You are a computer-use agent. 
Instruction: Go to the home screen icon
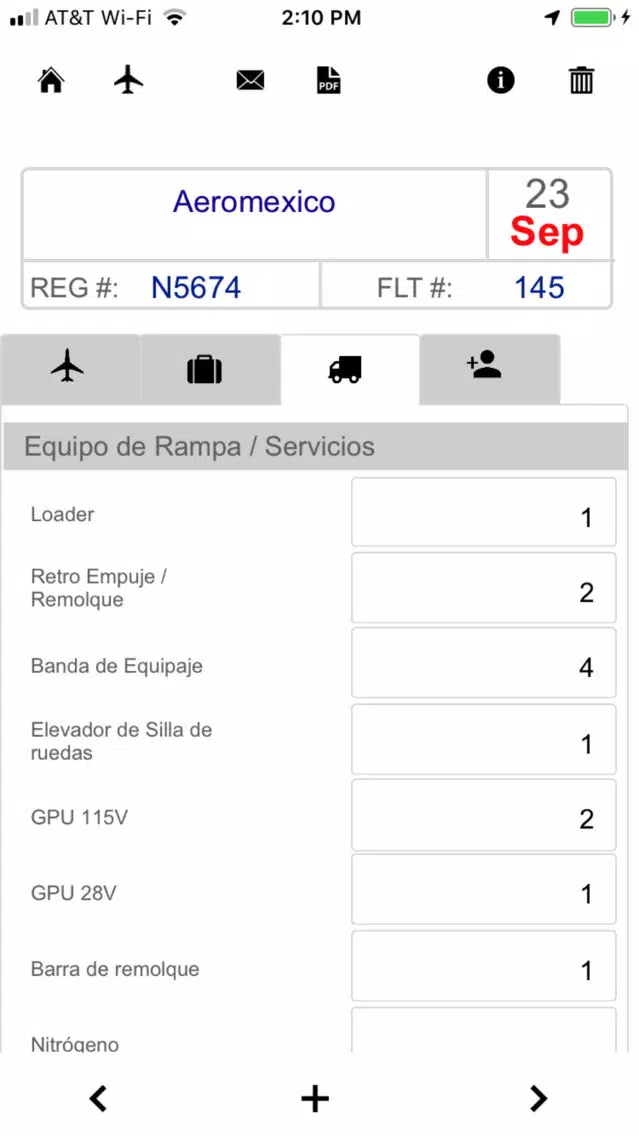click(x=51, y=80)
